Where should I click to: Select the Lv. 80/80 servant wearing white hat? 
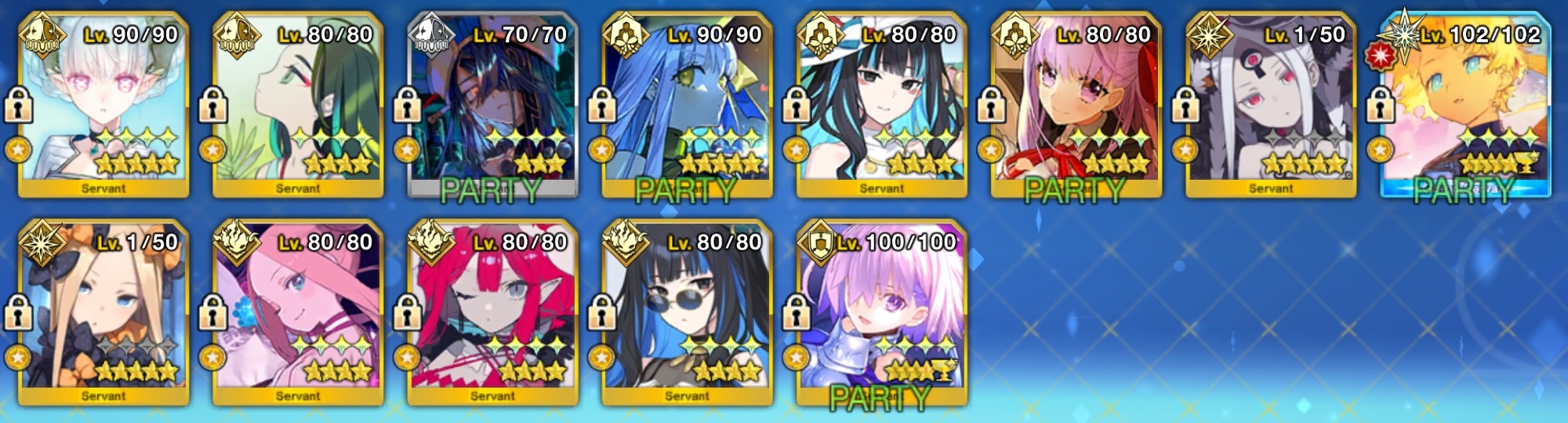881,106
